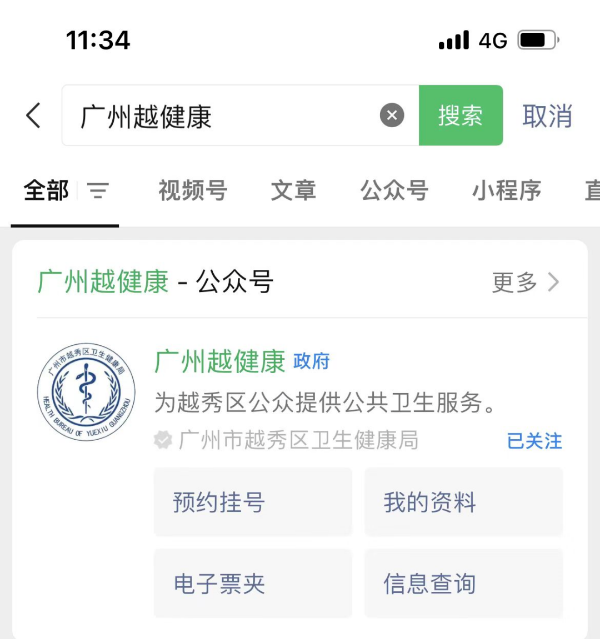The image size is (600, 639).
Task: Go back using the left arrow
Action: pyautogui.click(x=34, y=116)
